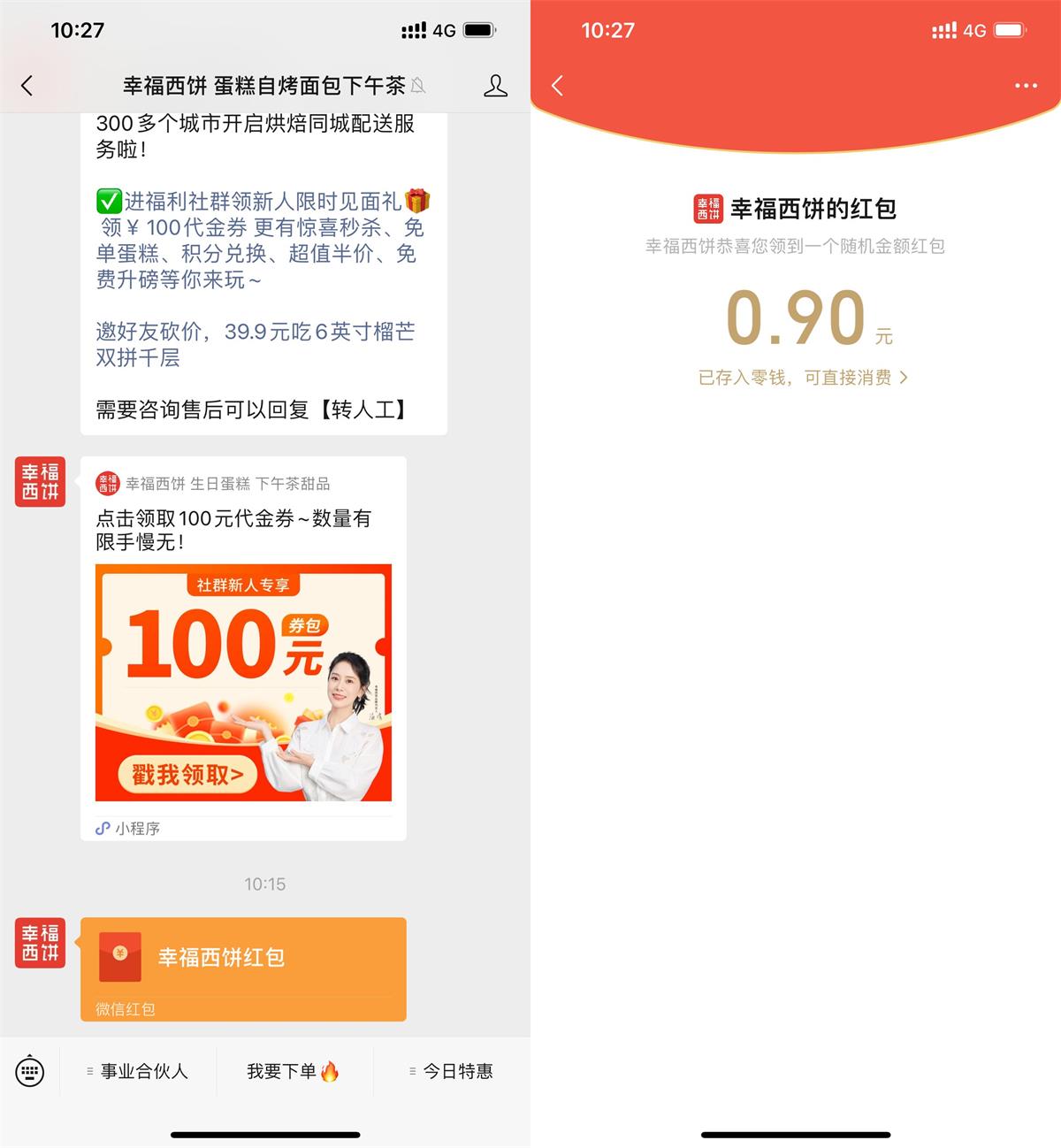Open the three-dot overflow menu on the red packet page
Viewport: 1061px width, 1148px height.
click(x=1026, y=86)
